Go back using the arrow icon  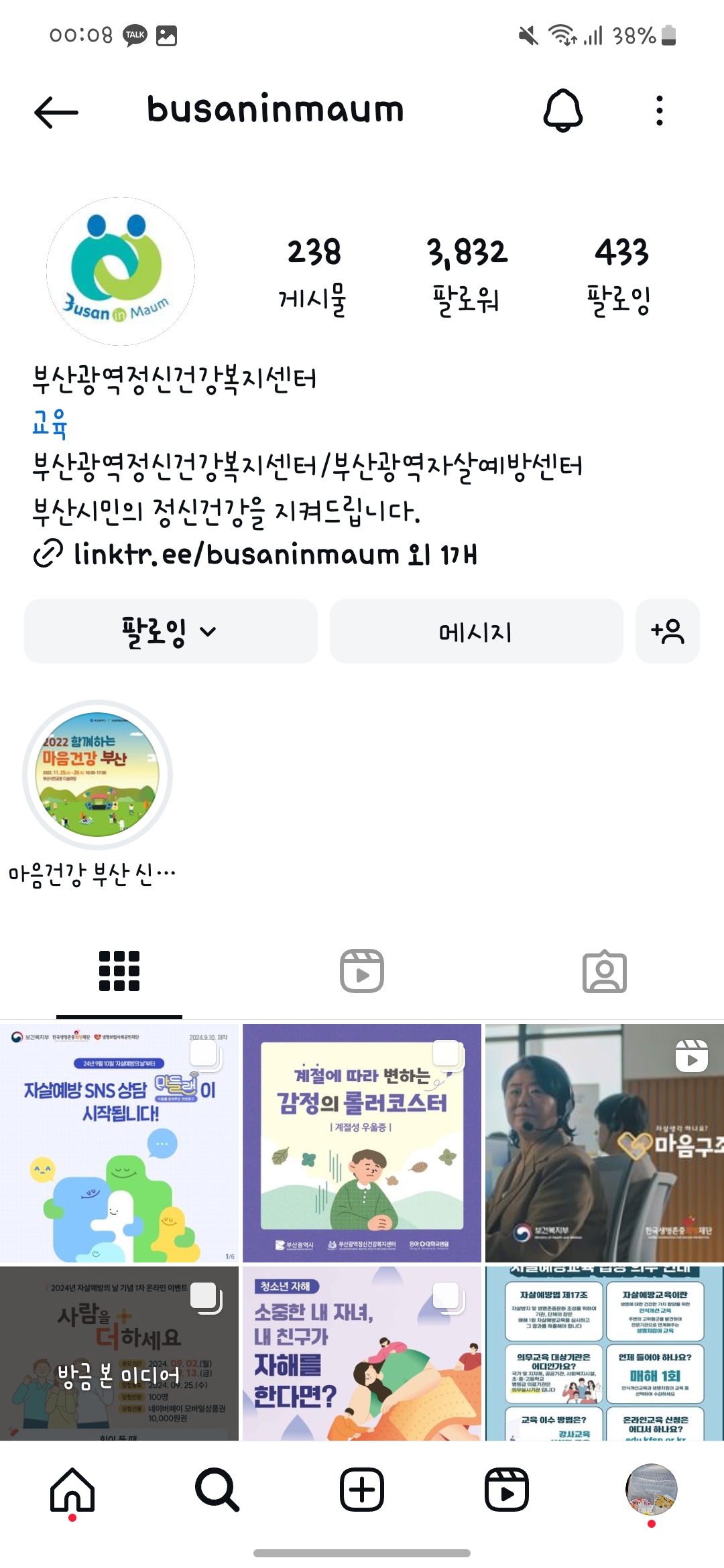click(x=56, y=112)
